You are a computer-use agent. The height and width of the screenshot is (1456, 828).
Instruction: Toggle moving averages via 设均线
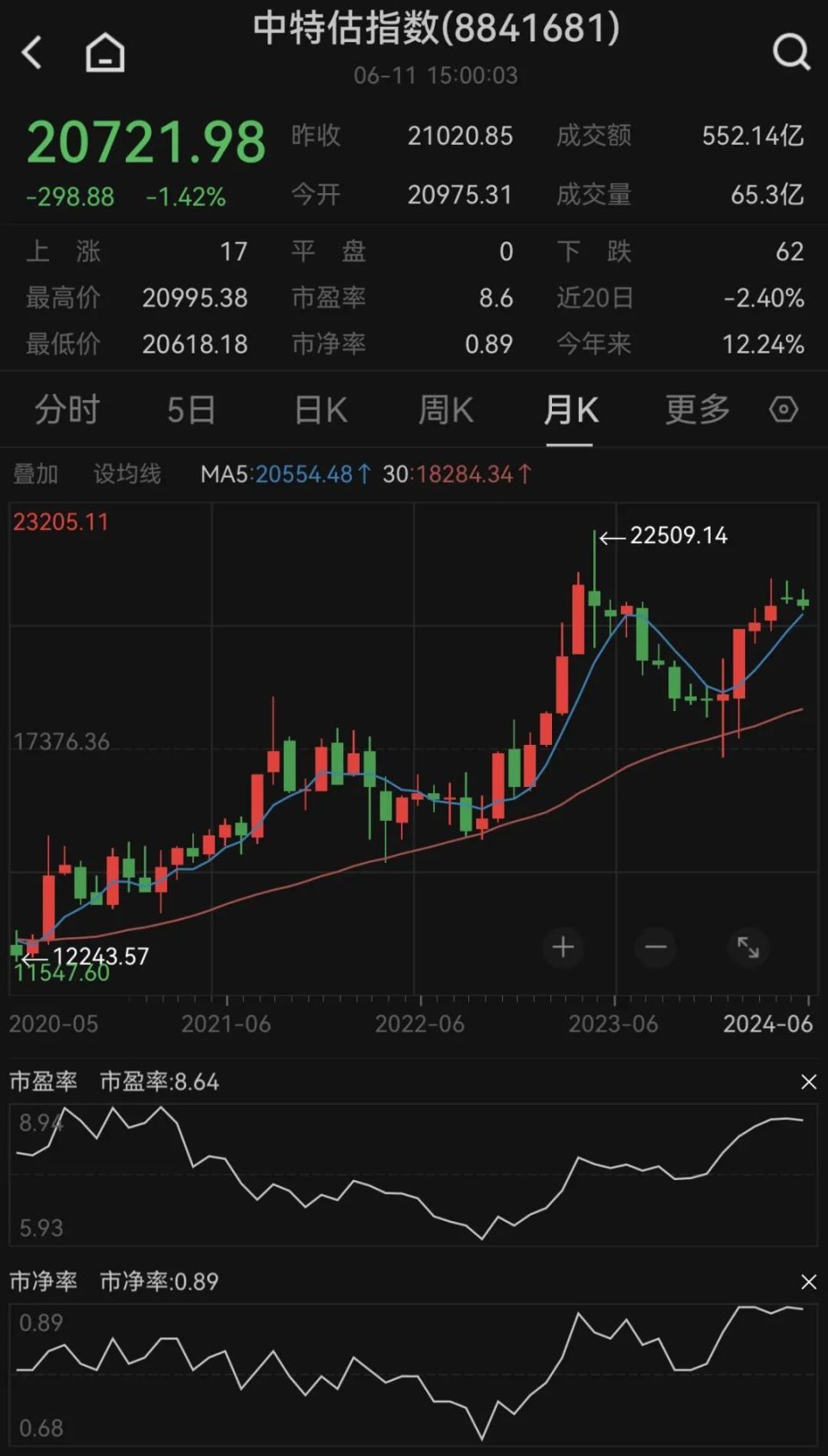126,474
